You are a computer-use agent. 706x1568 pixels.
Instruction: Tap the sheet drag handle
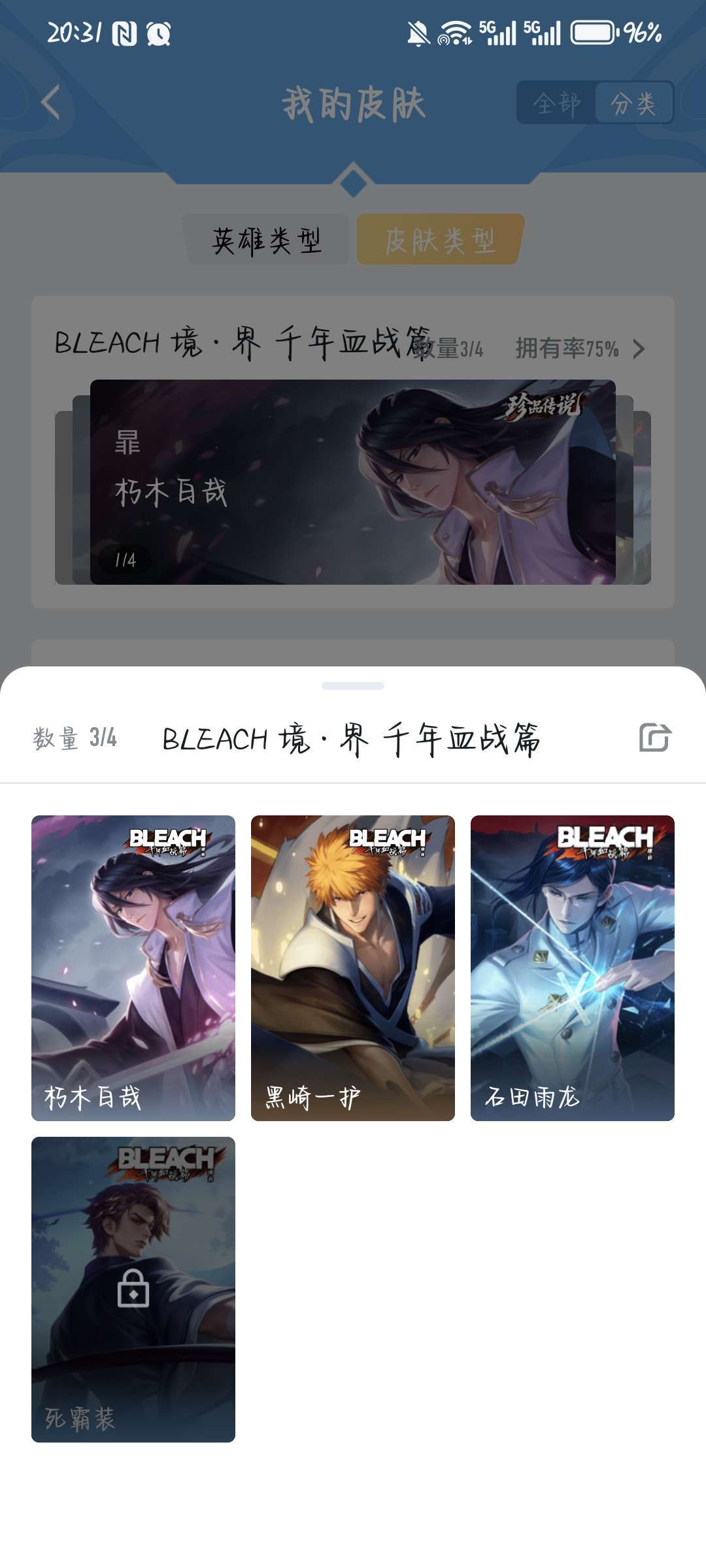[x=353, y=686]
